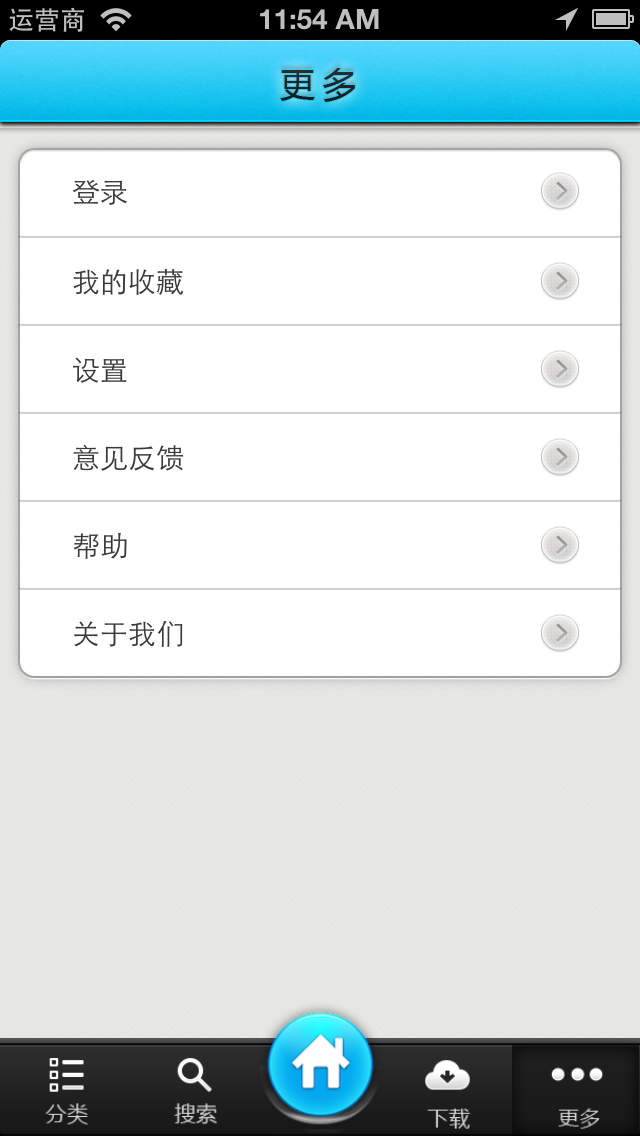Open 意见反馈 feedback
This screenshot has width=640, height=1136.
320,457
